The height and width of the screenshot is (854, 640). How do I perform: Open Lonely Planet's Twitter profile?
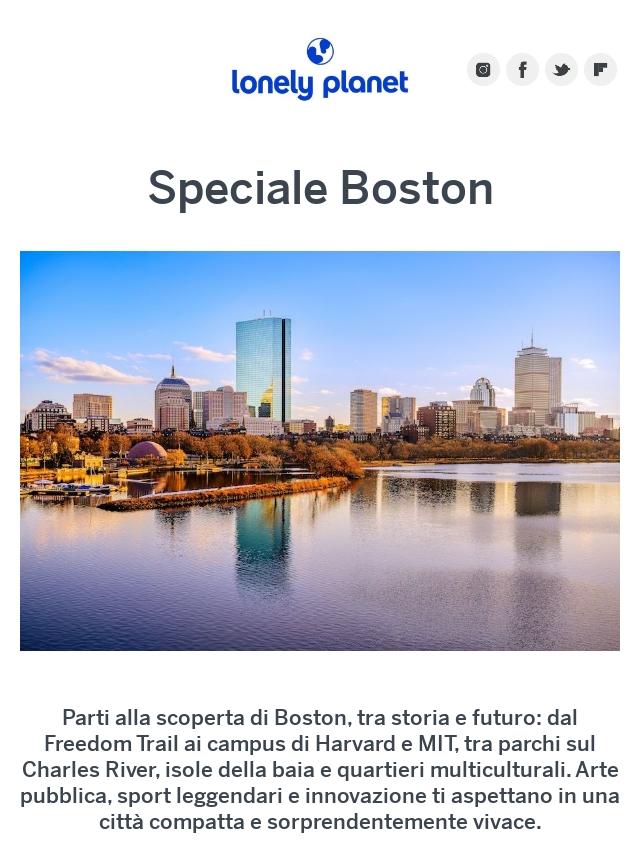click(561, 69)
